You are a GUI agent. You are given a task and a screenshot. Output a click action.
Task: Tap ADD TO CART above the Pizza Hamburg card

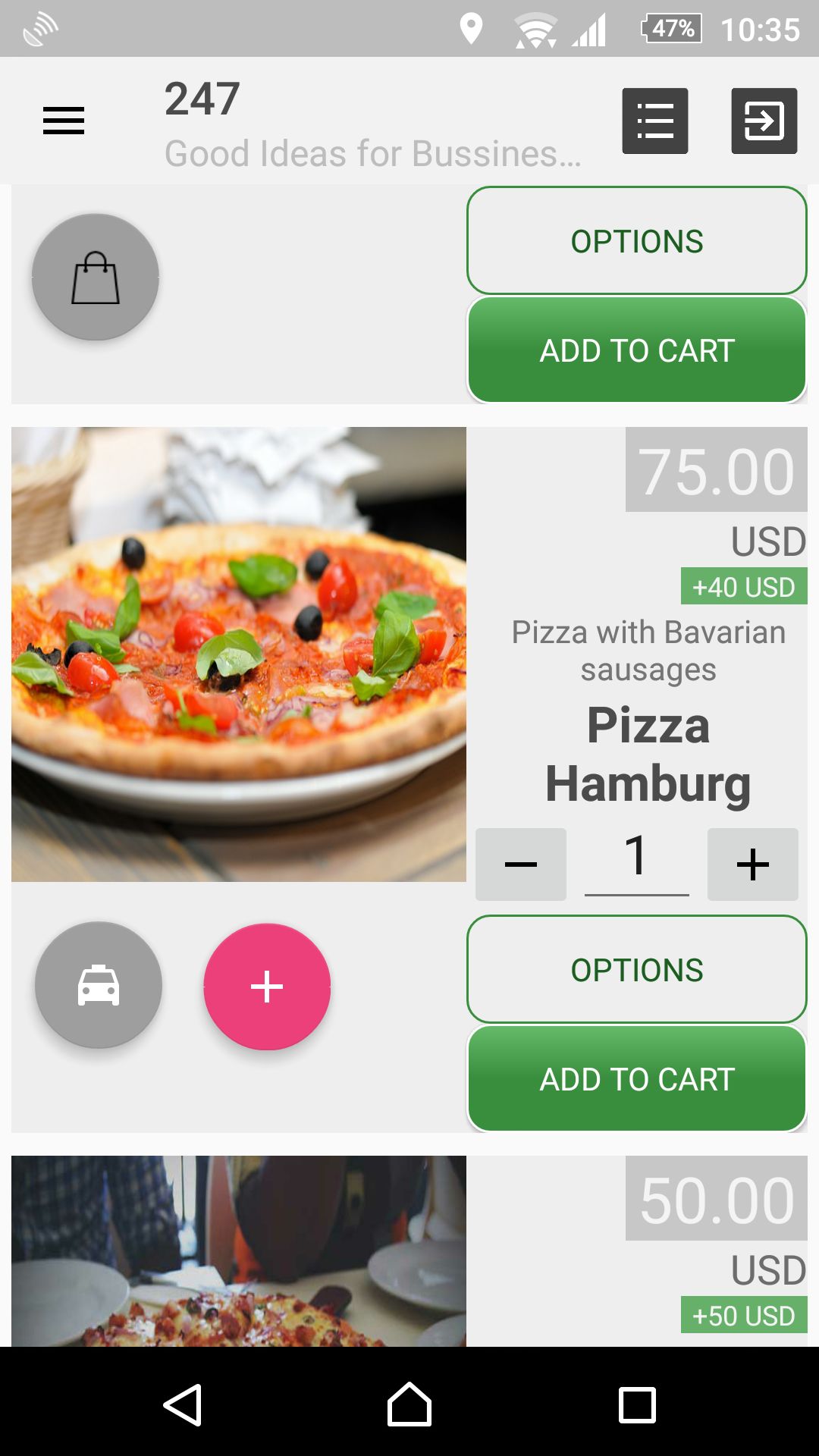tap(636, 350)
